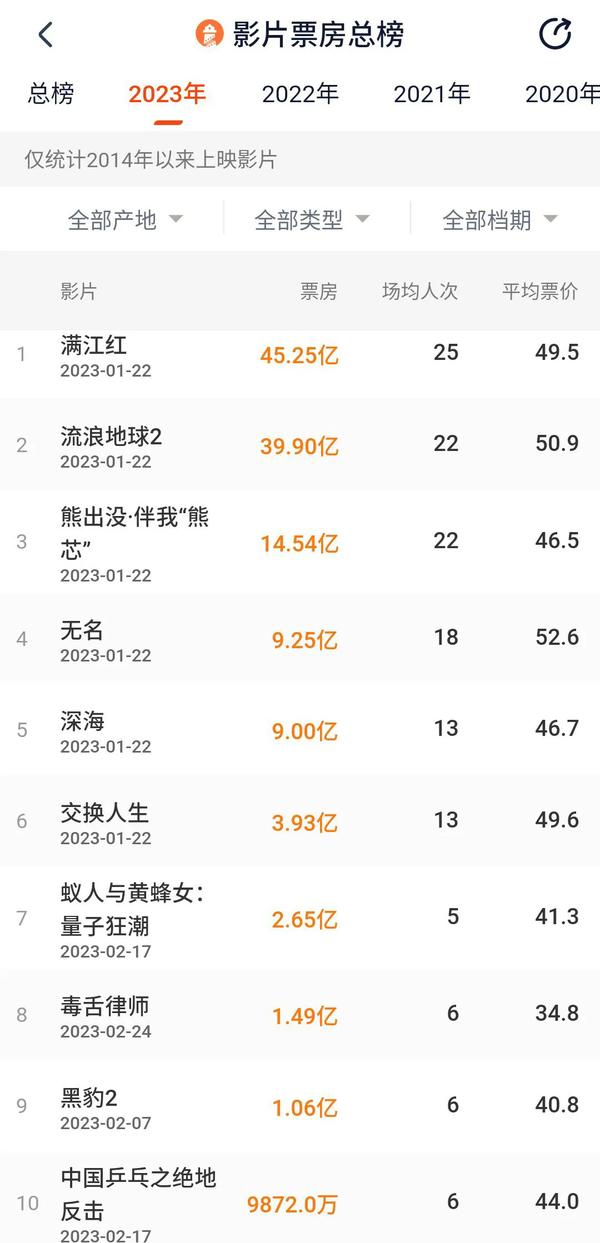Screen dimensions: 600x1243
Task: Expand the 全部档期 filter
Action: 500,220
